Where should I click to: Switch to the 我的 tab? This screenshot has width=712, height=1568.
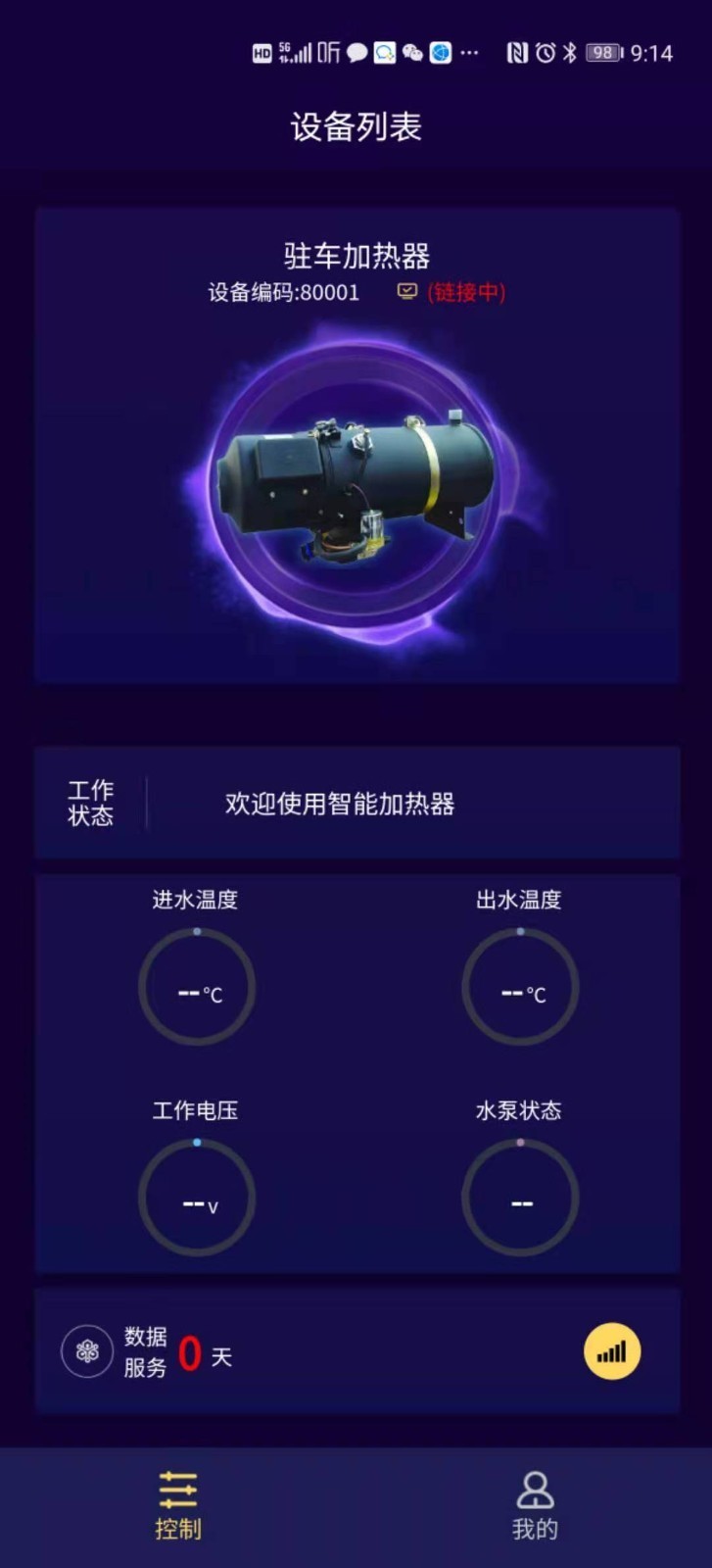(535, 1504)
